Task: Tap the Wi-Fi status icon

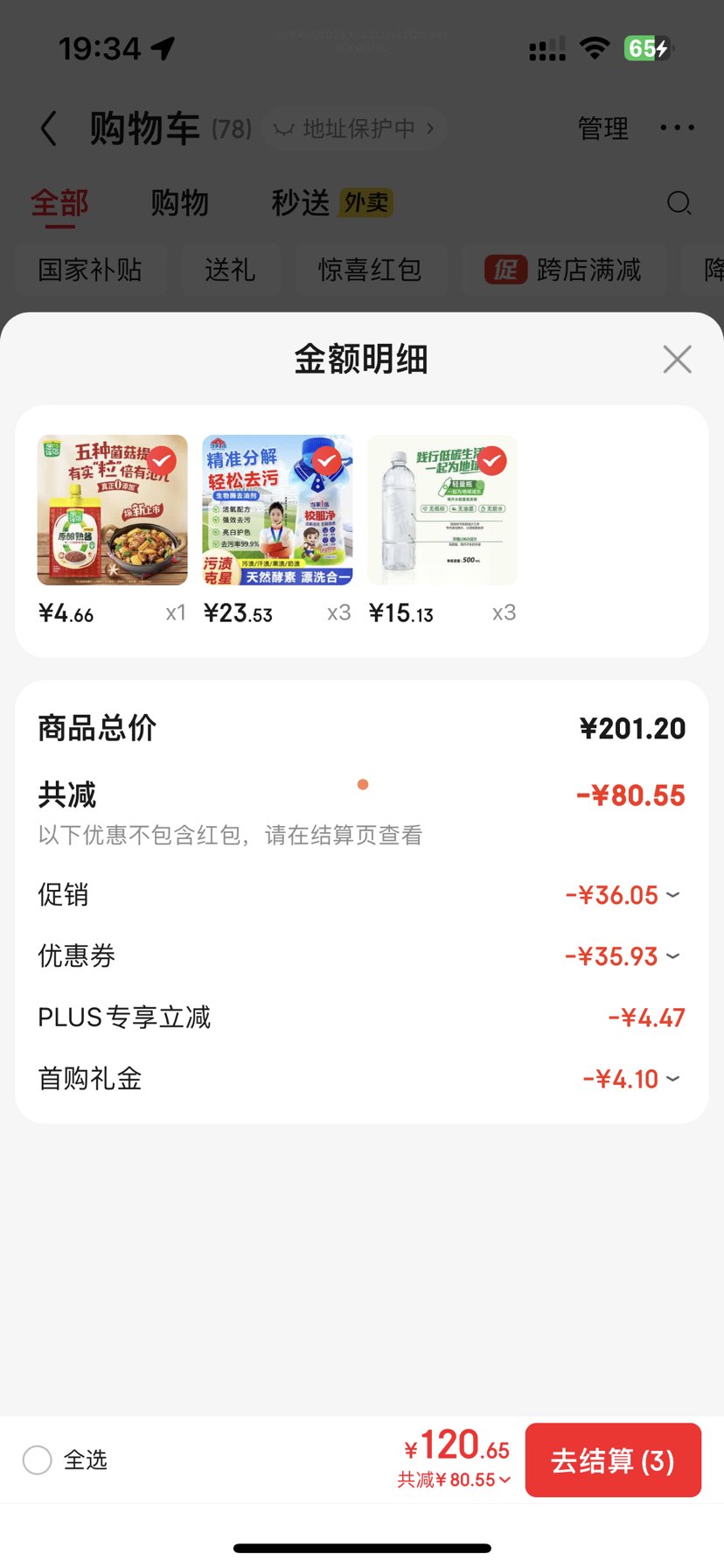Action: (x=594, y=48)
